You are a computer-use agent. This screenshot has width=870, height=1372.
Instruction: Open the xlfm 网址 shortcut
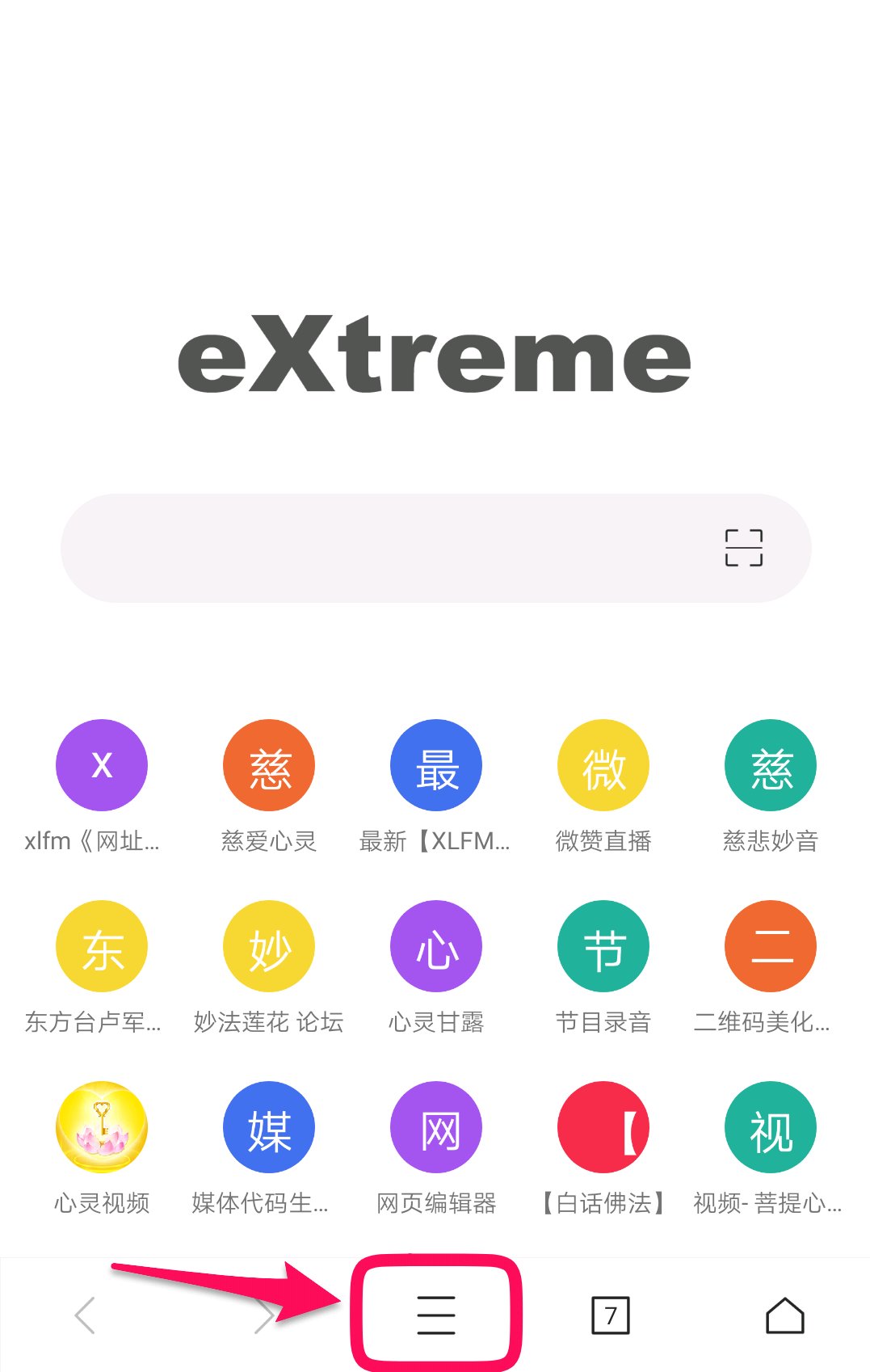click(101, 765)
